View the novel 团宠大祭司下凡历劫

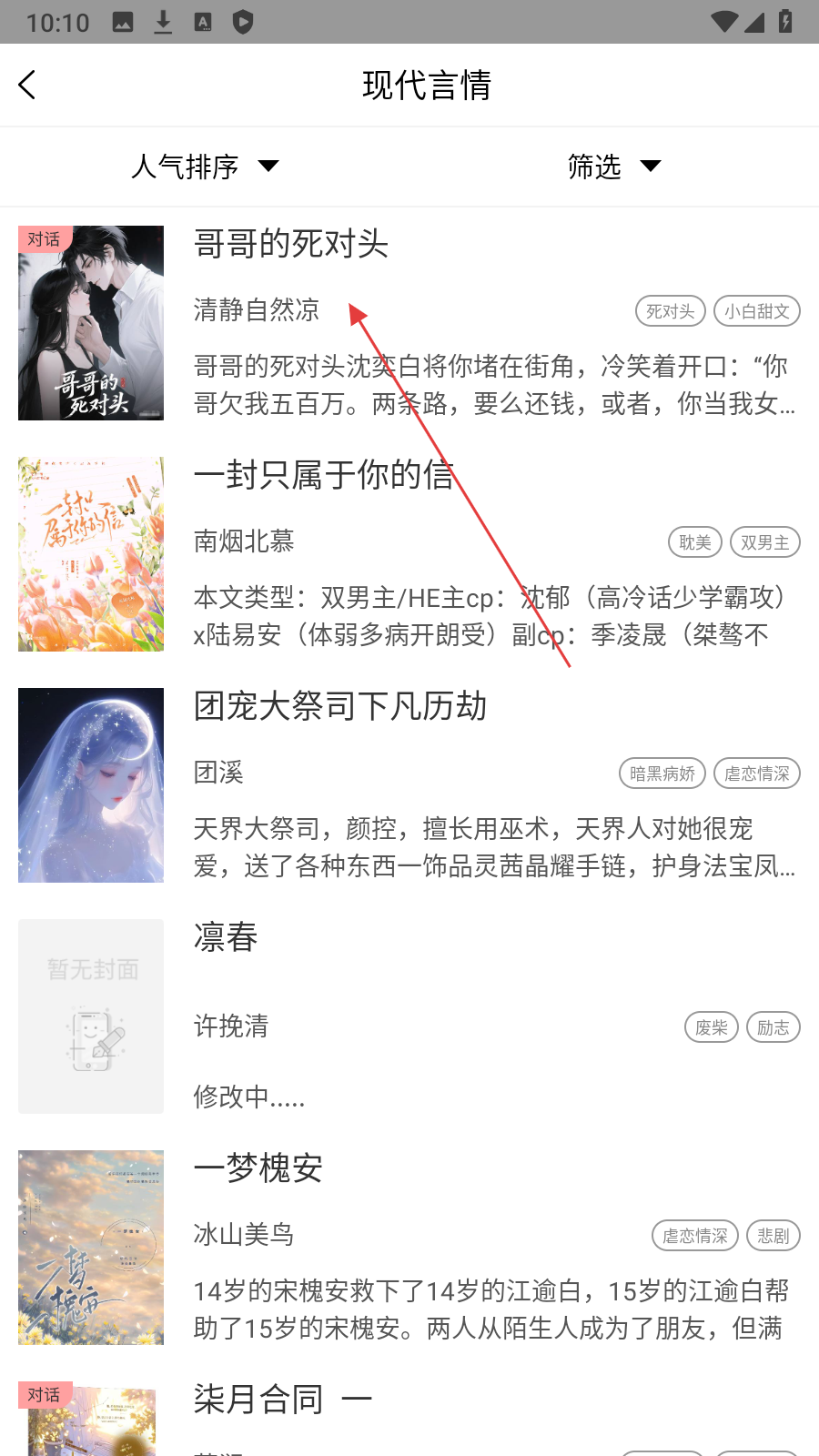tap(339, 706)
